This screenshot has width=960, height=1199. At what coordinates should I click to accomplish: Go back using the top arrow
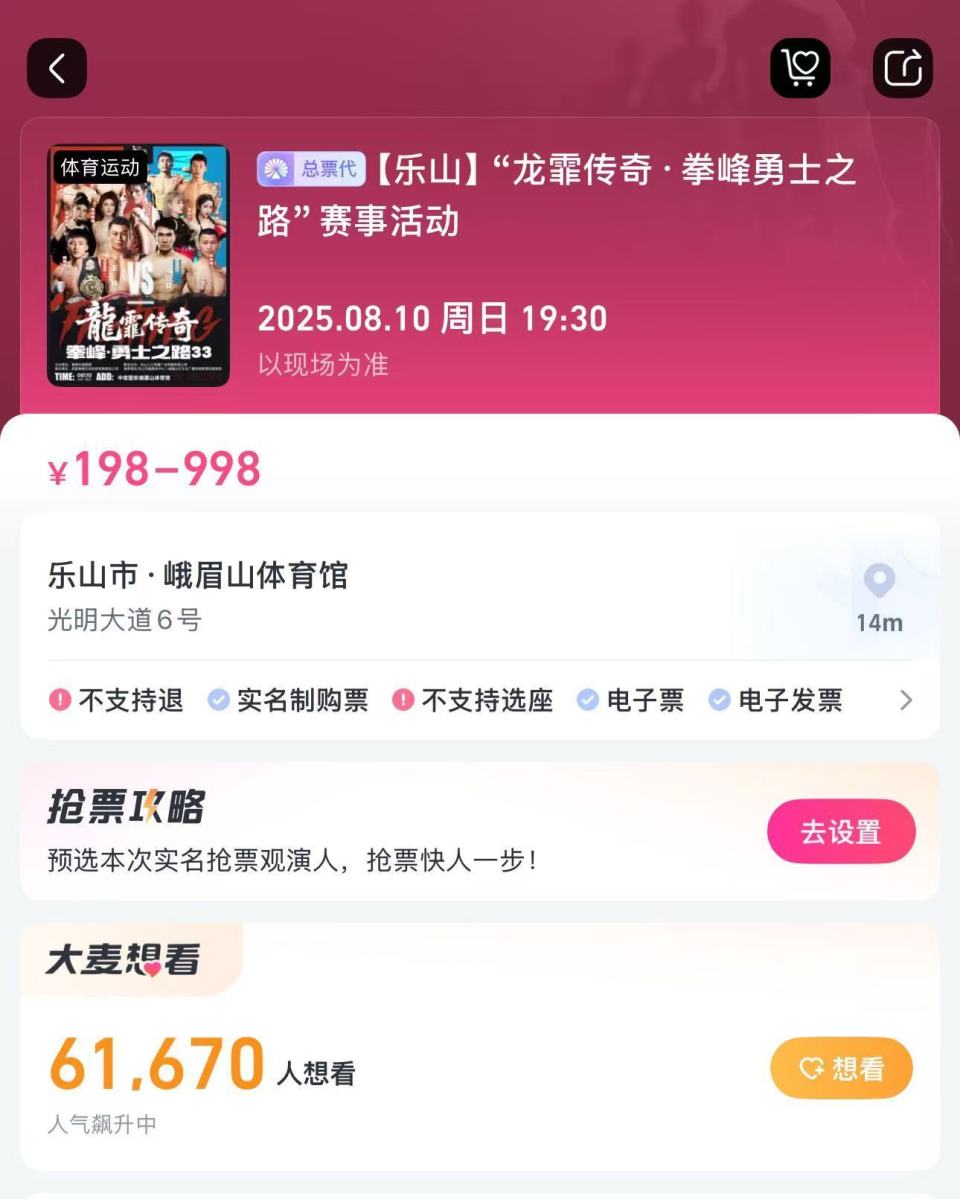pos(57,68)
